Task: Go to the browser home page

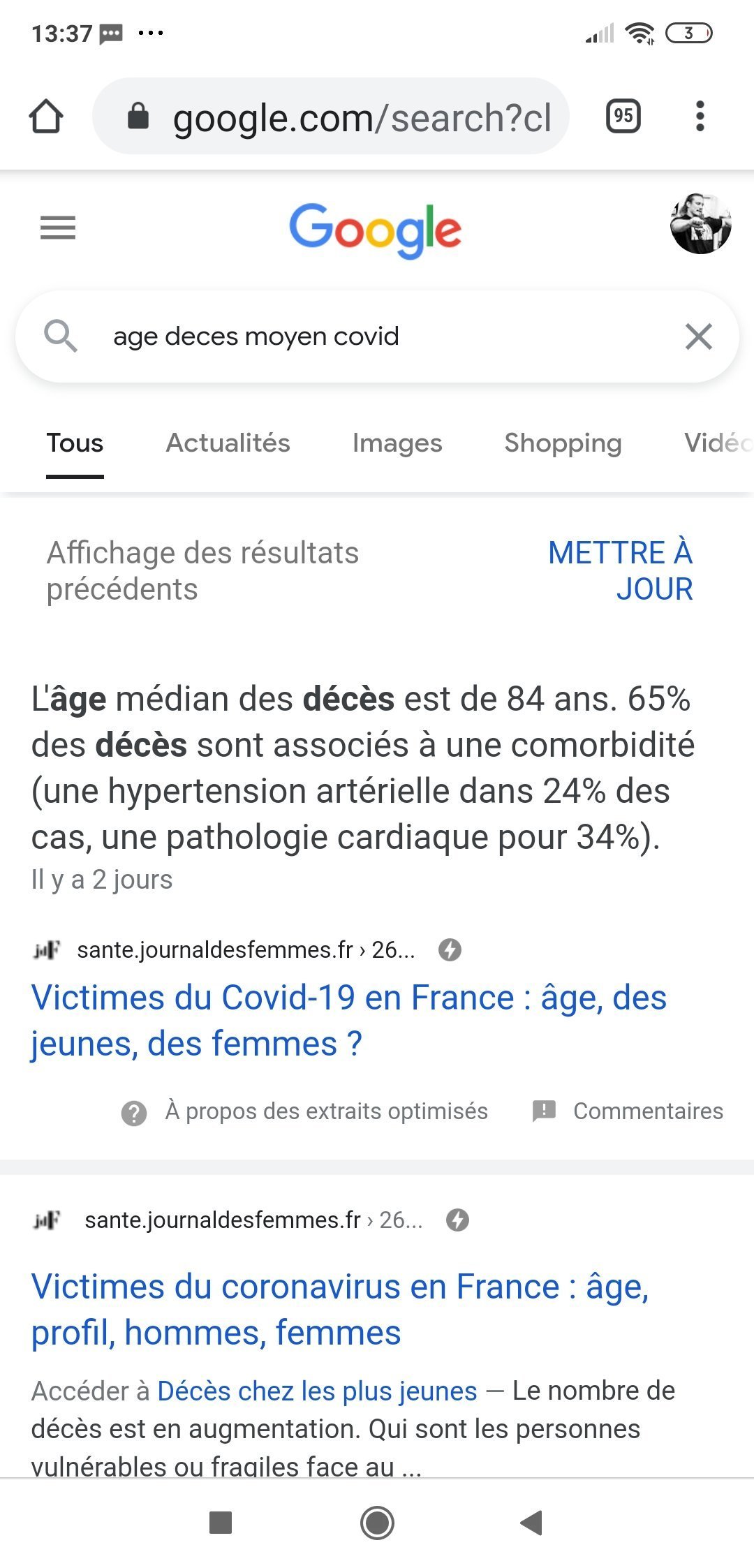Action: [46, 117]
